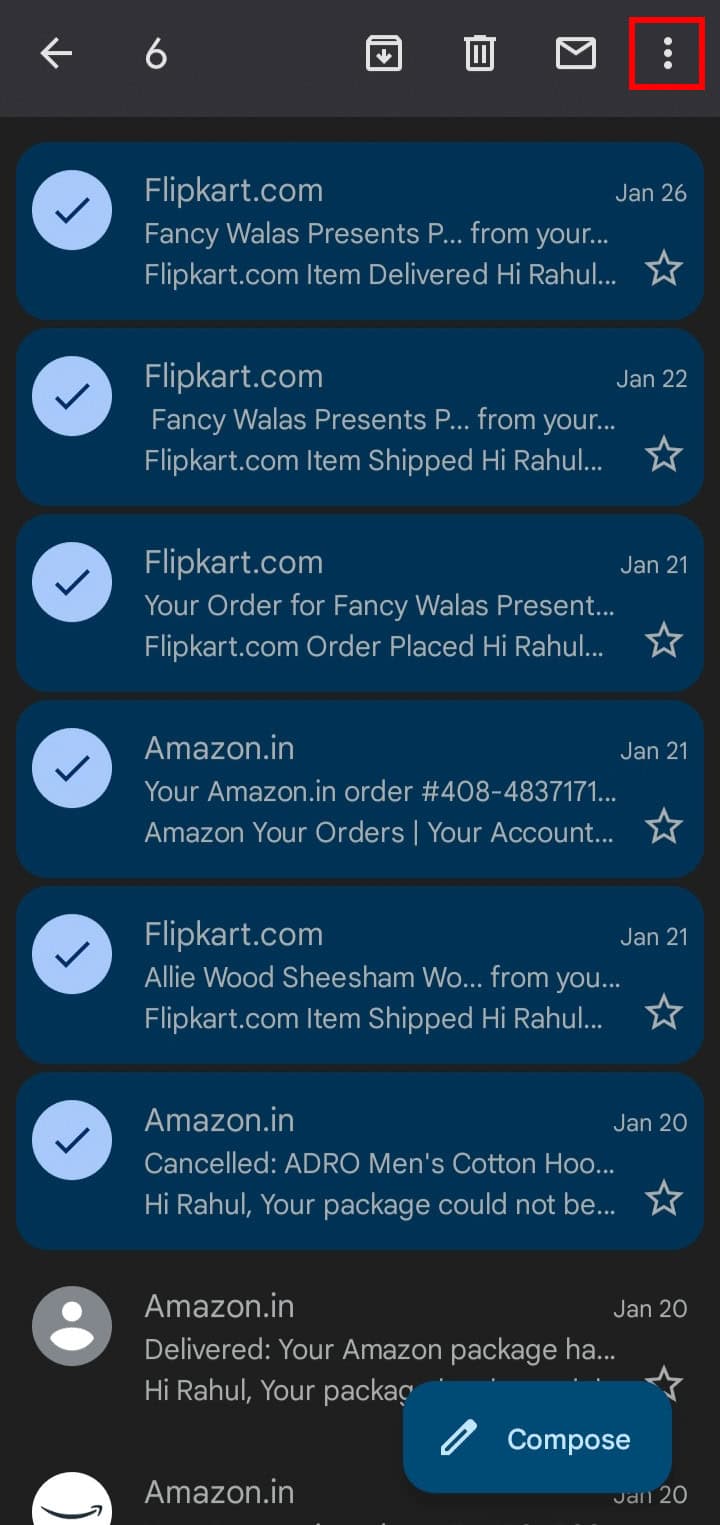
Task: Uncheck the Allie Wood Sheesham Flipkart email
Action: [71, 954]
